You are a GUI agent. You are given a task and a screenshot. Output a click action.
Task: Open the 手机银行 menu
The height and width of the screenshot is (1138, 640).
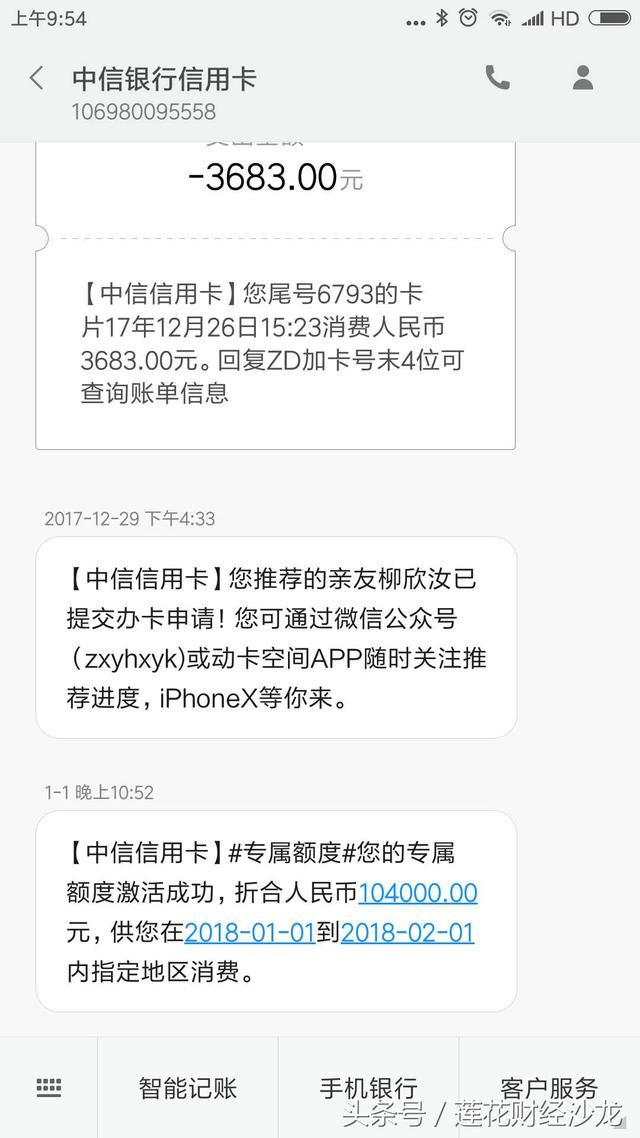click(368, 1087)
